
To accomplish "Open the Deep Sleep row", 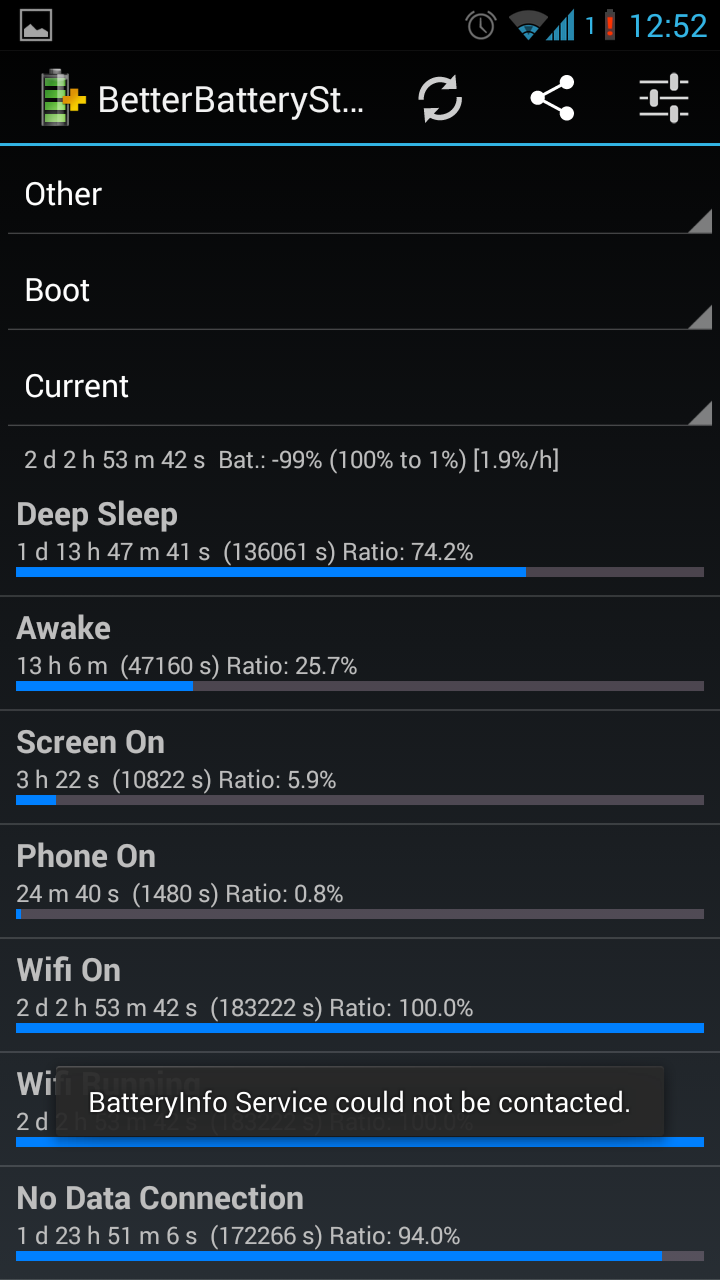I will [x=360, y=540].
